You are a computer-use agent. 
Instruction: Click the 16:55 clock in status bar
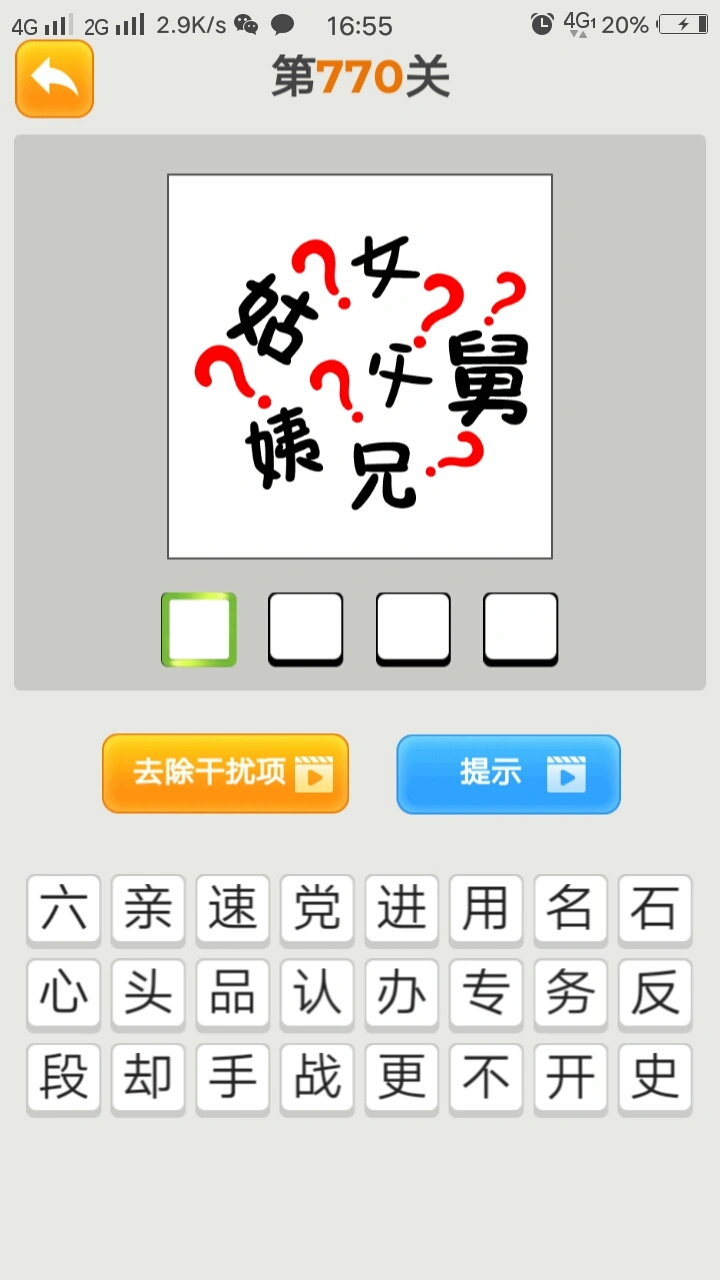pos(358,25)
